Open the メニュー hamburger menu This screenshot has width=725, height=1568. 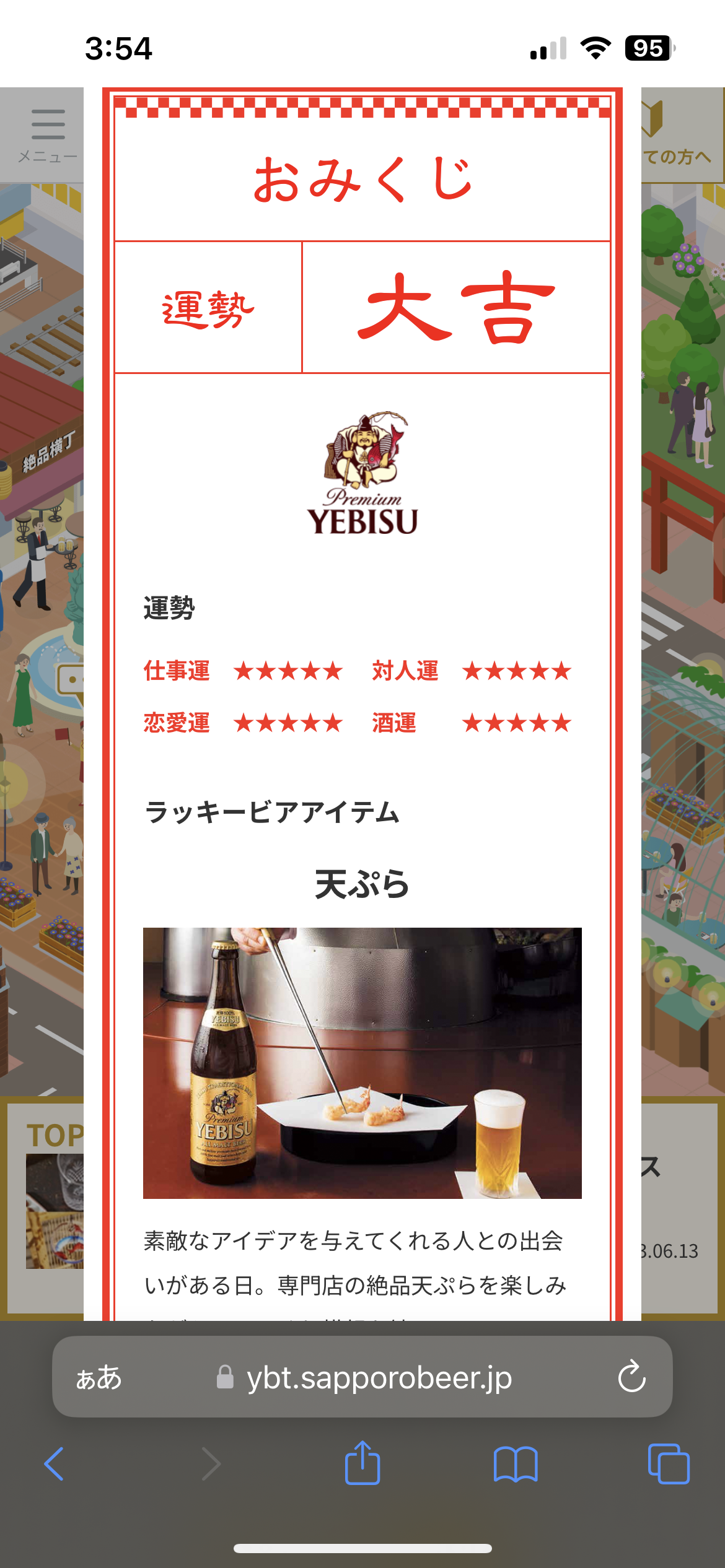[x=48, y=135]
